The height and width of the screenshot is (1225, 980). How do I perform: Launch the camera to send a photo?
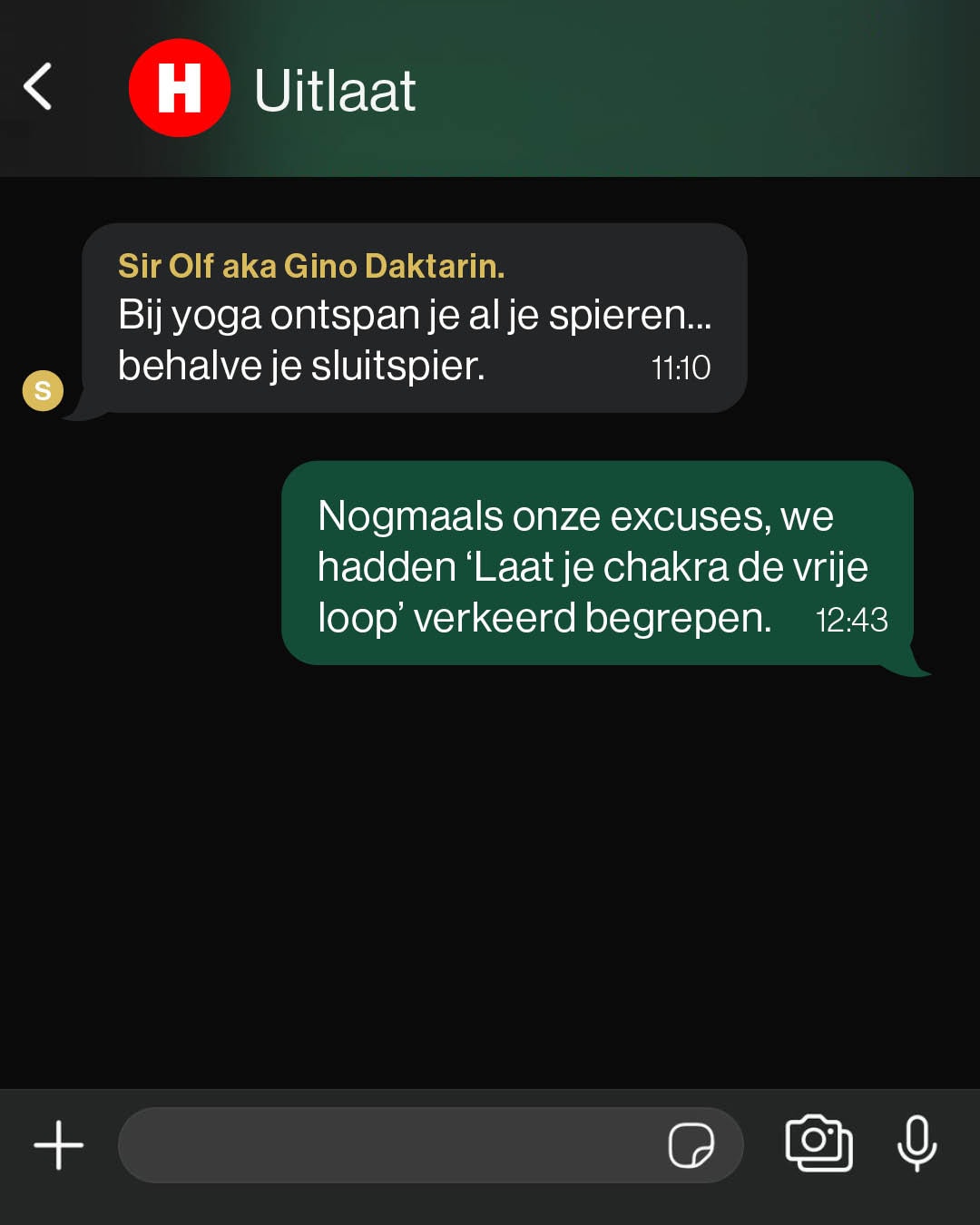818,1143
